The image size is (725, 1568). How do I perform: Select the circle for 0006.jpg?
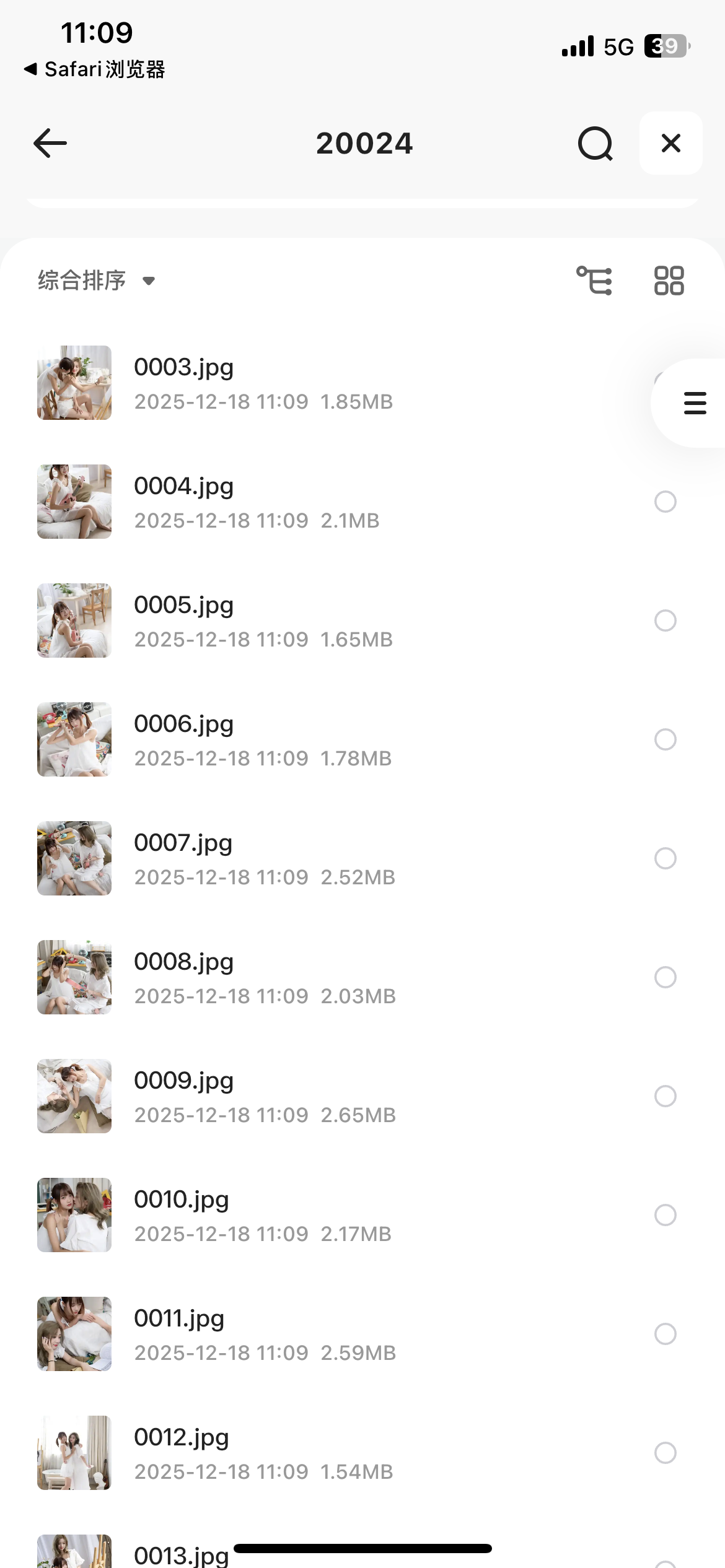coord(665,739)
